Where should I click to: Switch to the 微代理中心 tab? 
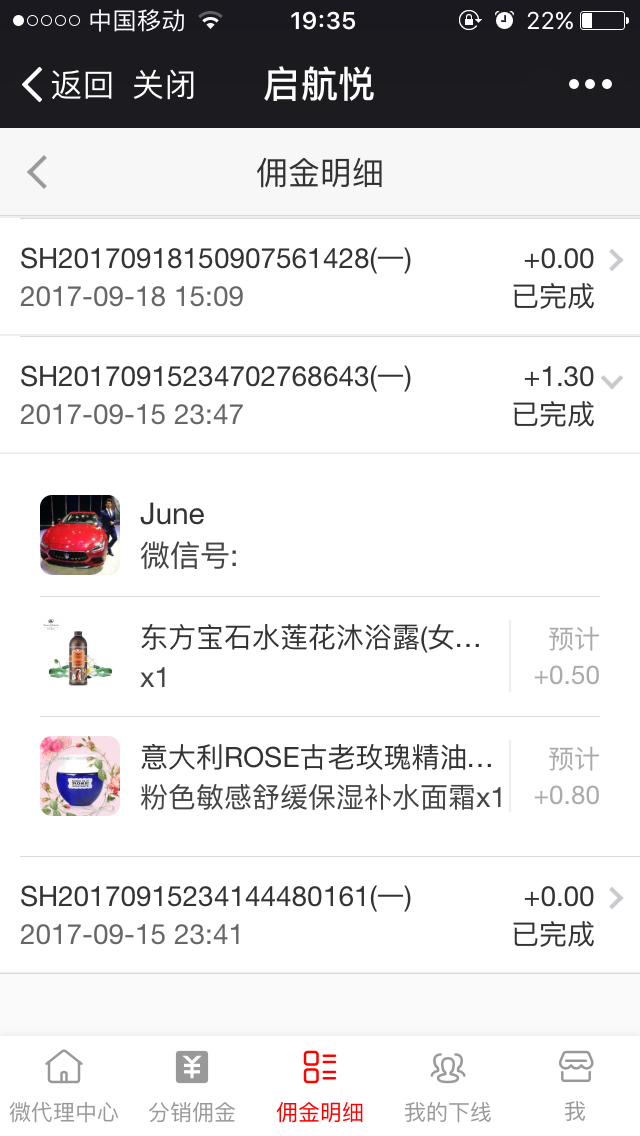(64, 1086)
